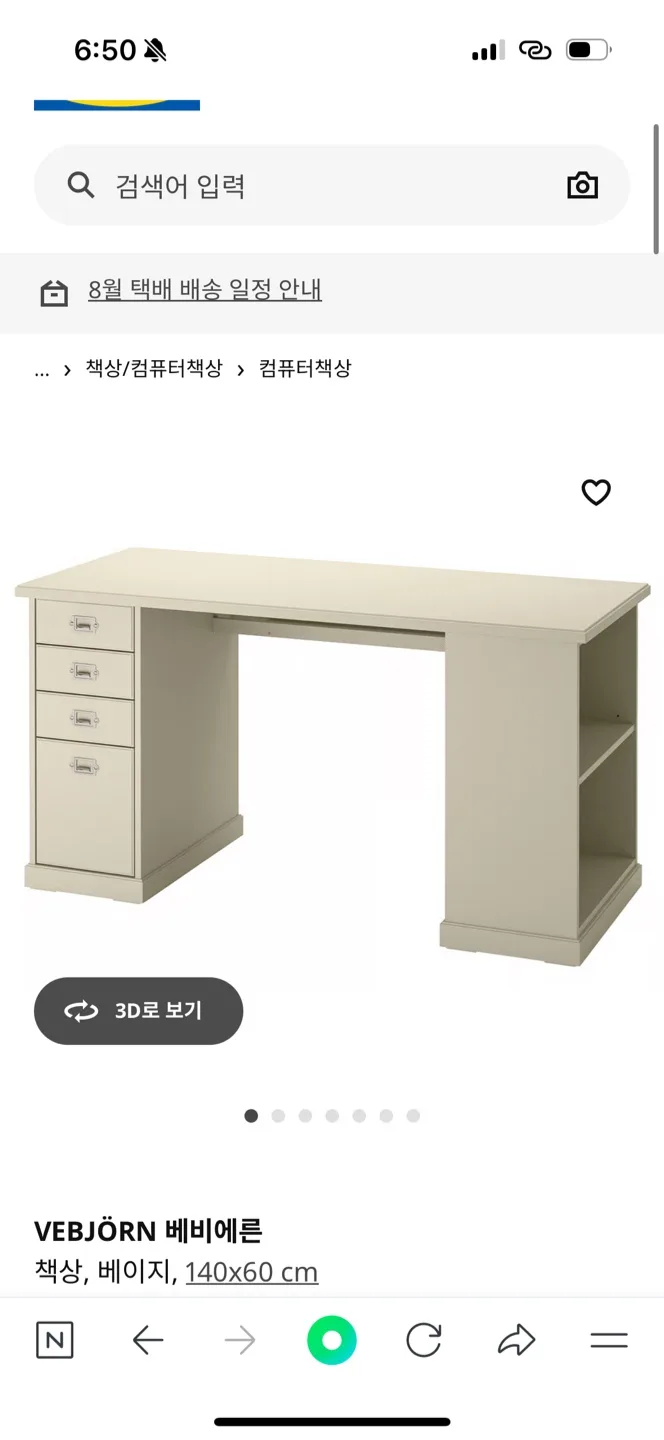This screenshot has width=664, height=1440.
Task: Open camera image search
Action: point(582,186)
